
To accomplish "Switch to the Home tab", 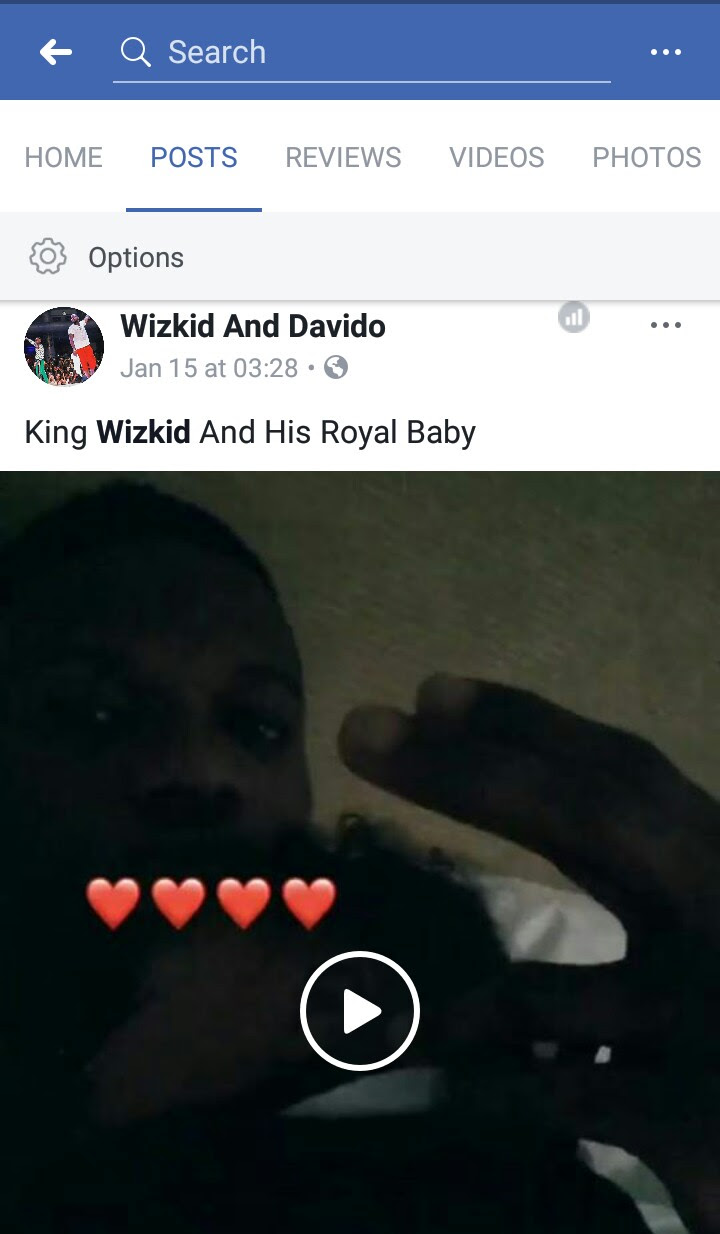I will click(64, 157).
